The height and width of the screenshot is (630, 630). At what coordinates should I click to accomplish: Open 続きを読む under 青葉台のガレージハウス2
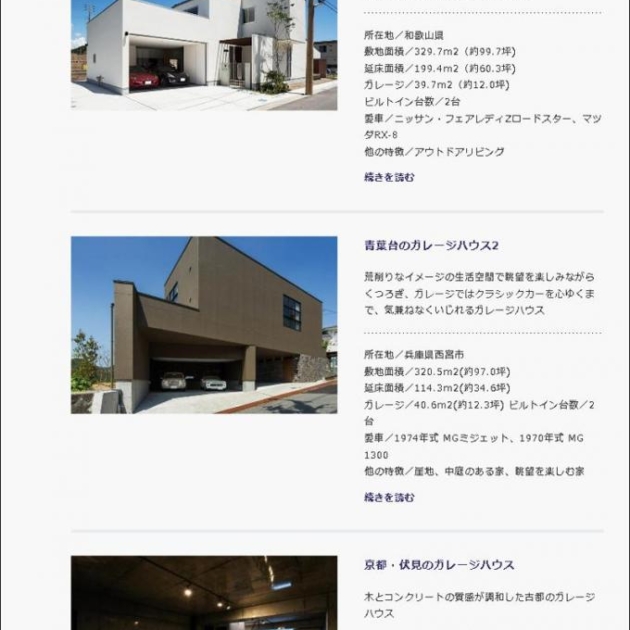tap(389, 497)
